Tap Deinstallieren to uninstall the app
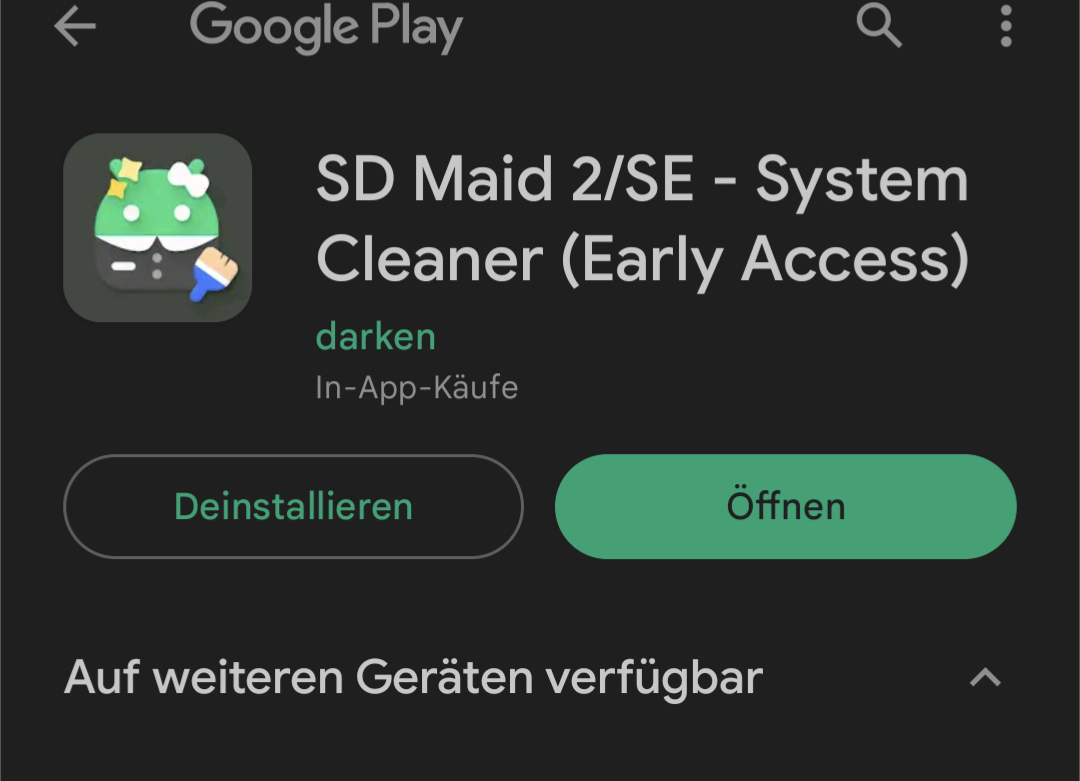The height and width of the screenshot is (781, 1080). 293,506
